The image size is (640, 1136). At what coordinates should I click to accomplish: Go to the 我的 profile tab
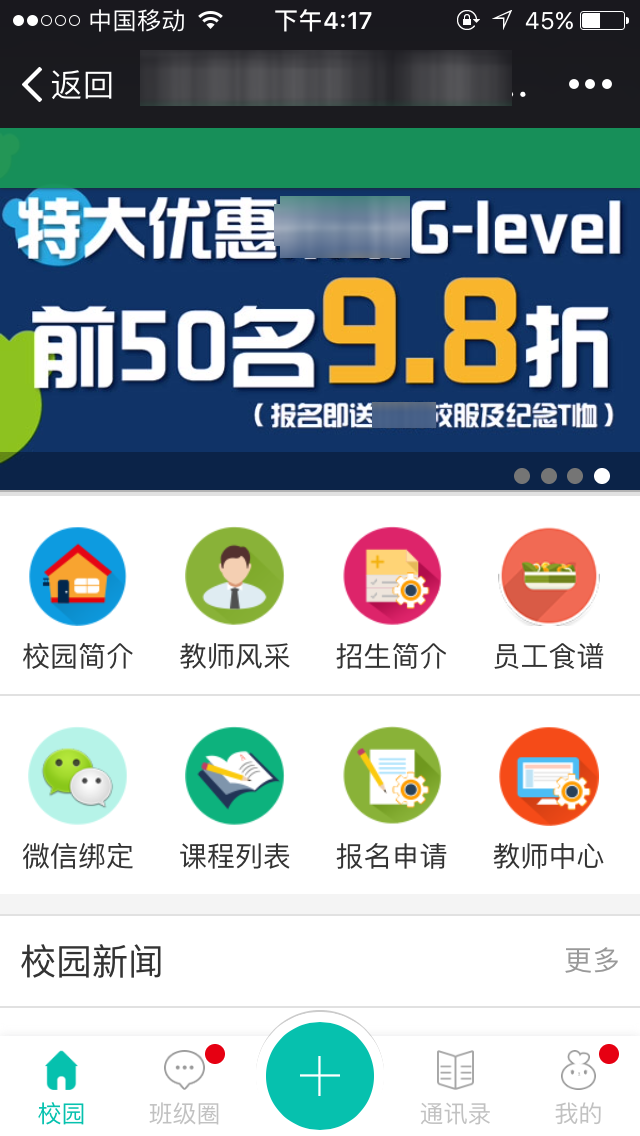578,1086
